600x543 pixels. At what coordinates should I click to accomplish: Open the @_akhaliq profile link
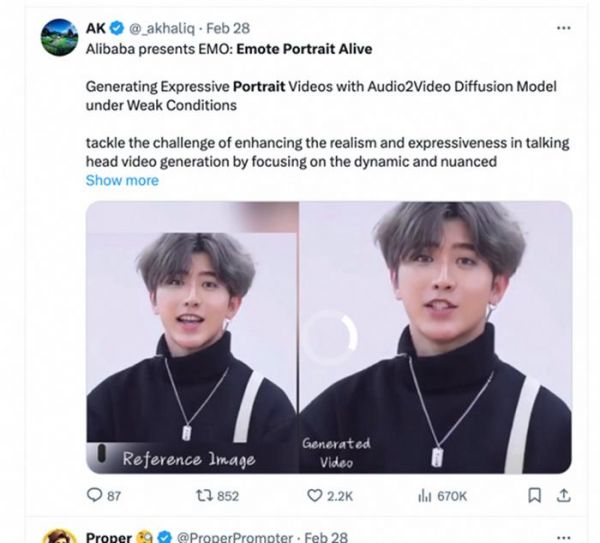point(160,27)
